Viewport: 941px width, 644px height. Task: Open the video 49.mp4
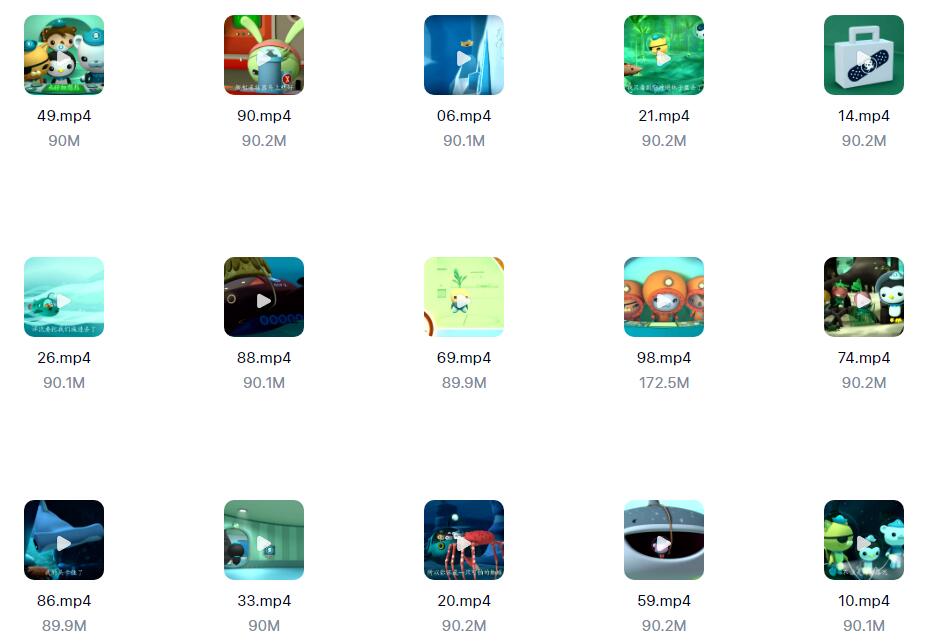point(64,56)
